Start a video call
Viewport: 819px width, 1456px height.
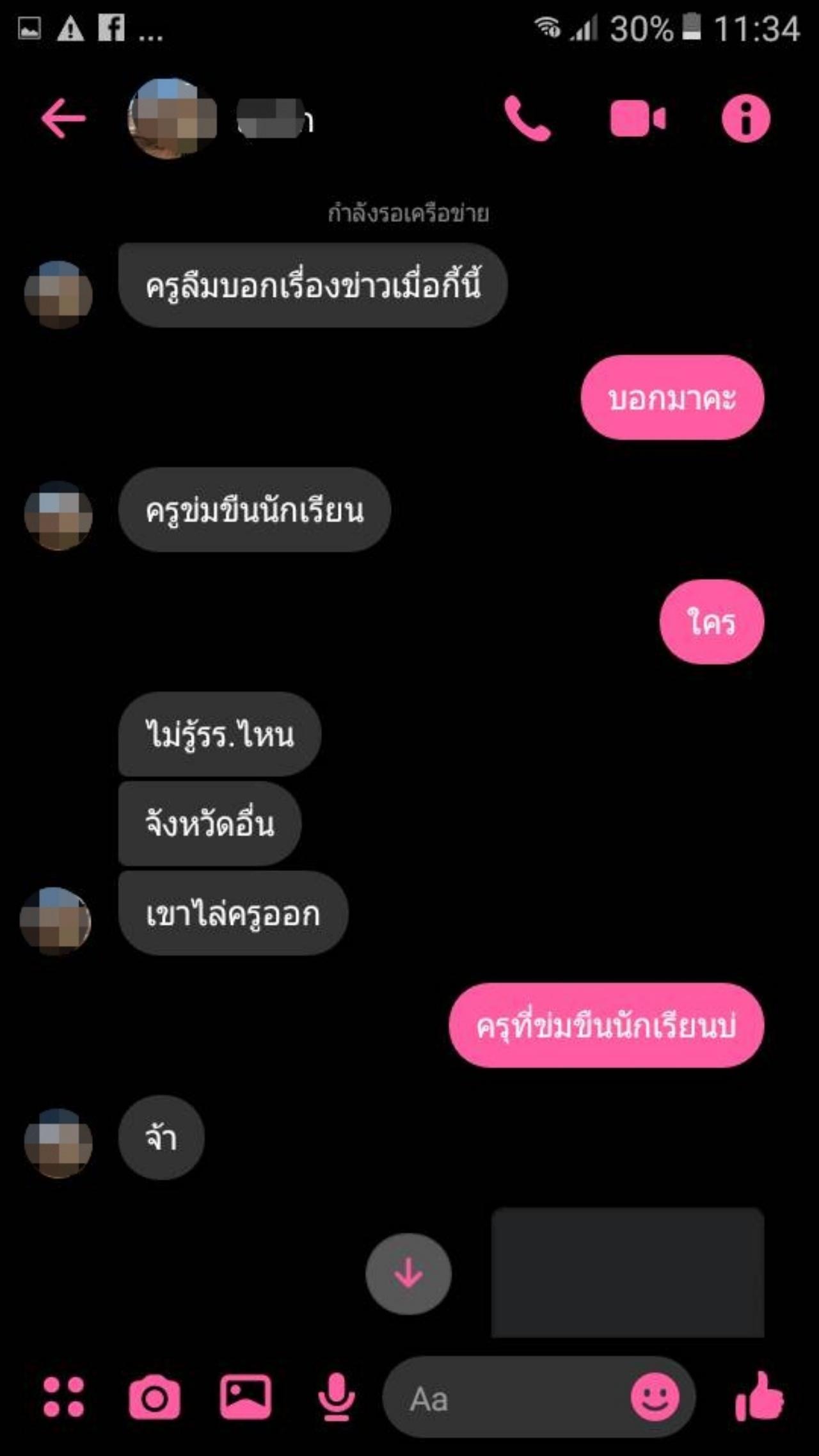[637, 119]
